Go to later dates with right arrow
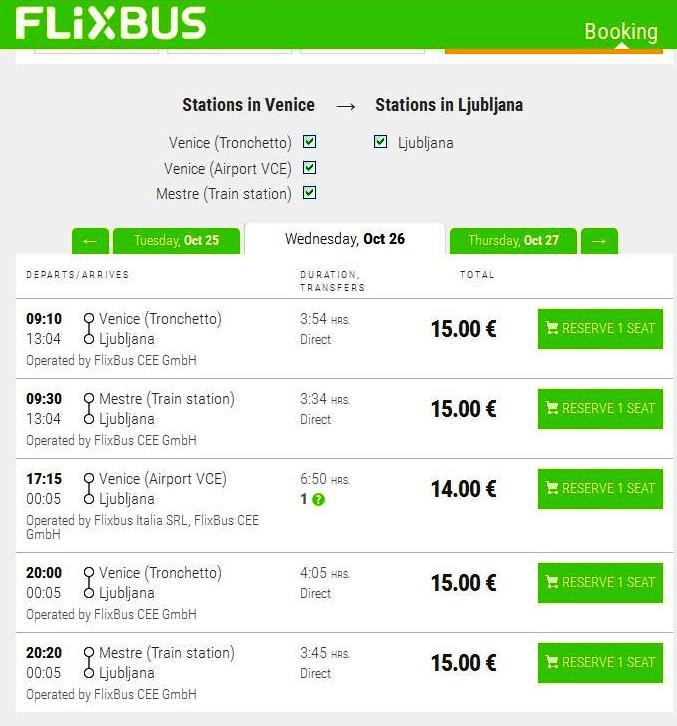Image resolution: width=677 pixels, height=726 pixels. click(x=599, y=241)
